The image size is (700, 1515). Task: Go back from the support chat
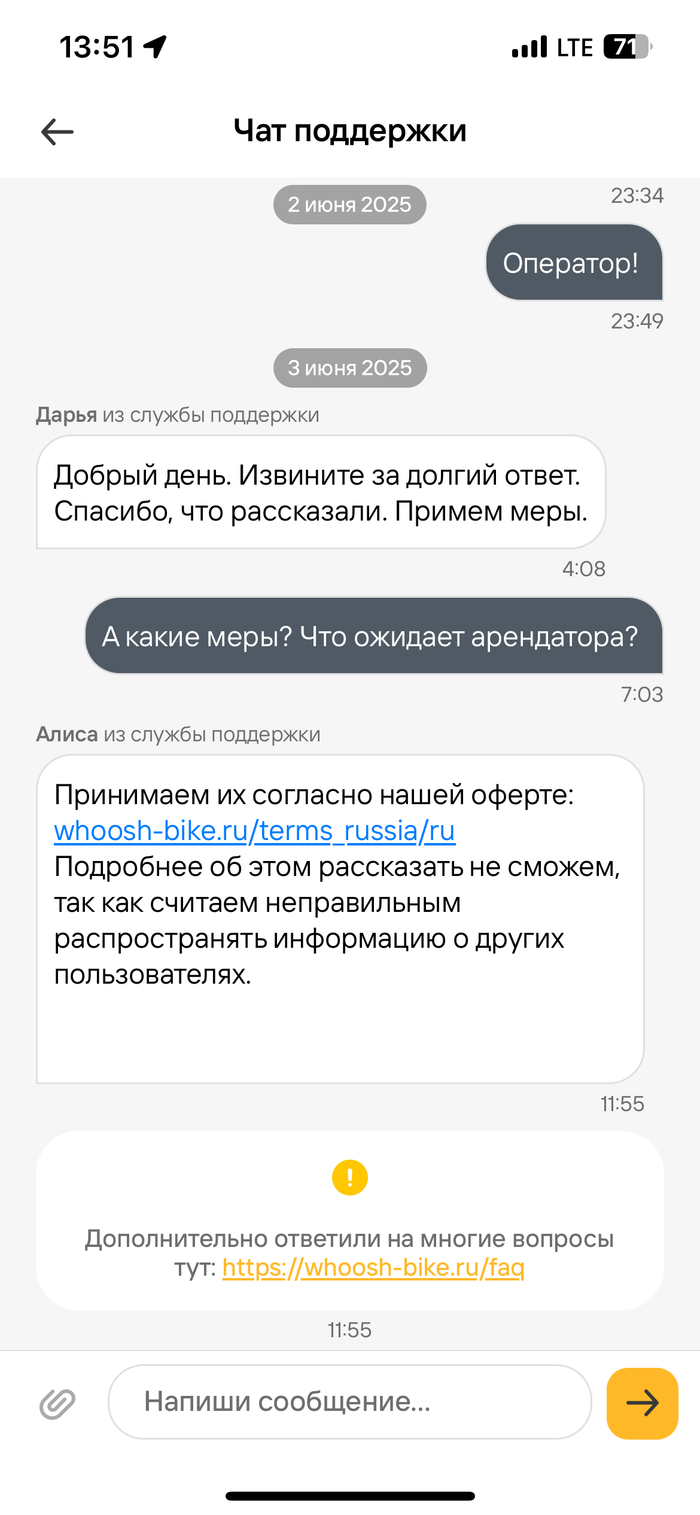point(57,131)
